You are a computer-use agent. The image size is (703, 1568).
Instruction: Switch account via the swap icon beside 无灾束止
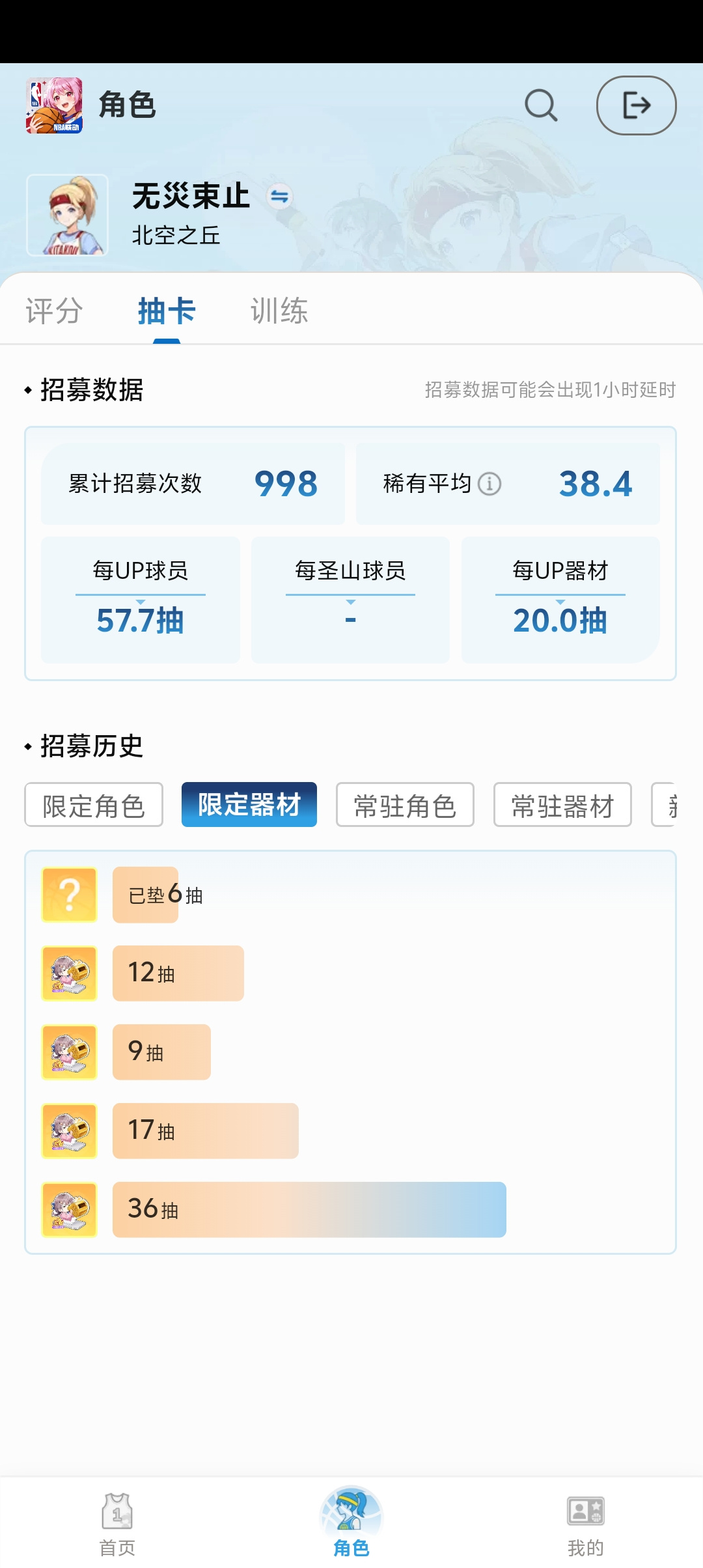[280, 196]
